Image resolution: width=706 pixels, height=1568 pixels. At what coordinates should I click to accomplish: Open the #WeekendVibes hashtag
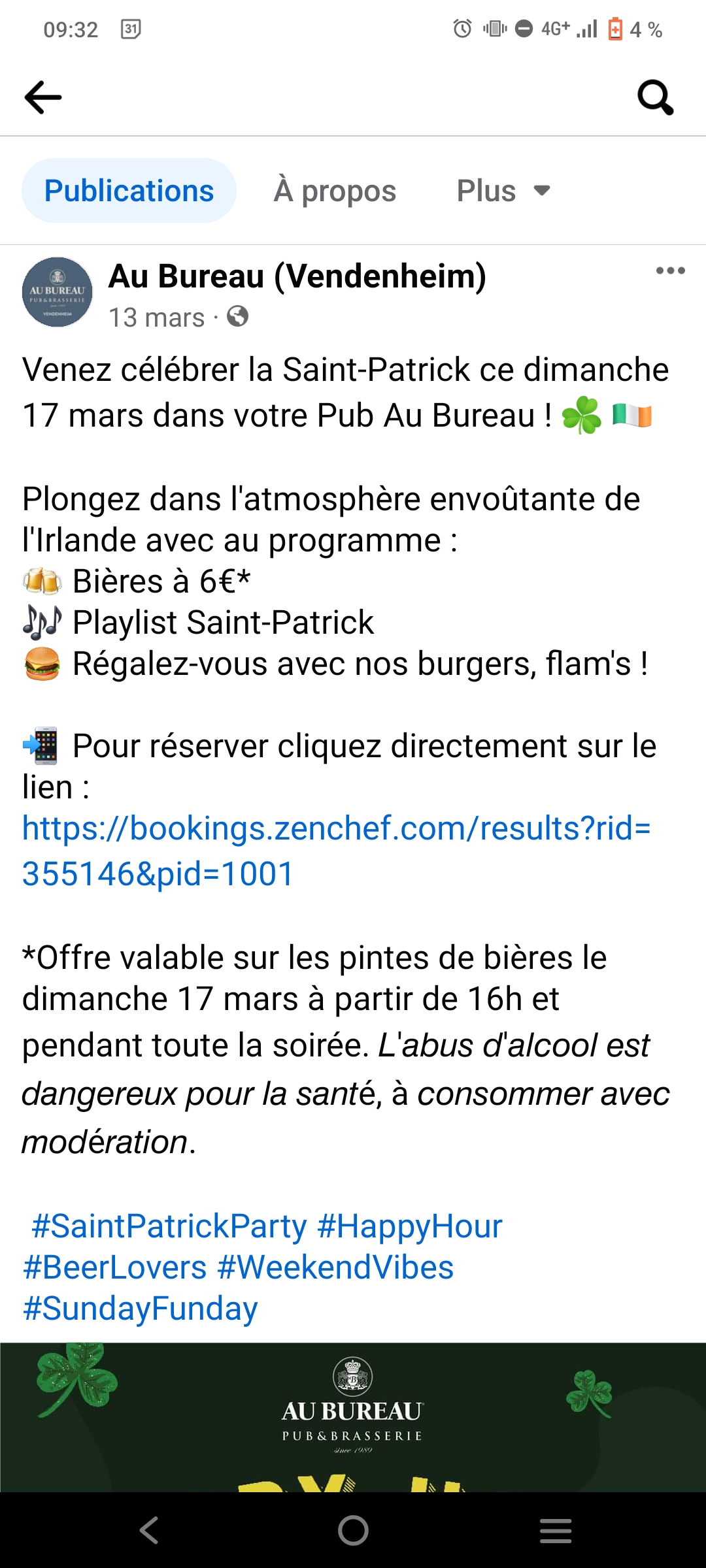(x=335, y=1267)
